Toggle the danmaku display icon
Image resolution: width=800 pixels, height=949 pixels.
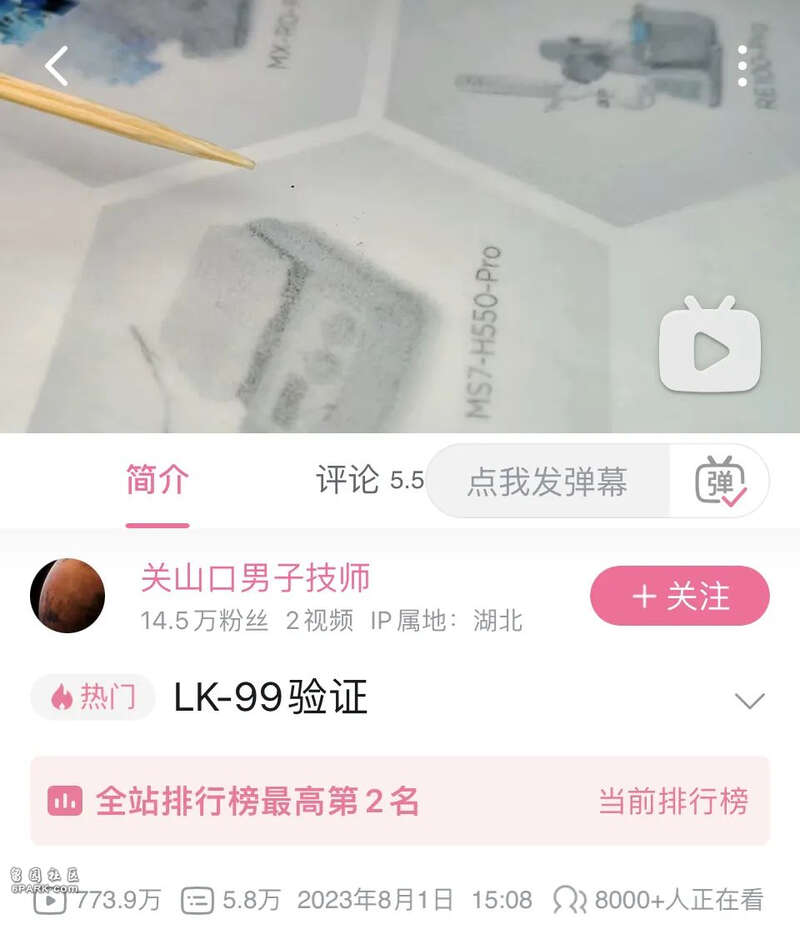[721, 482]
